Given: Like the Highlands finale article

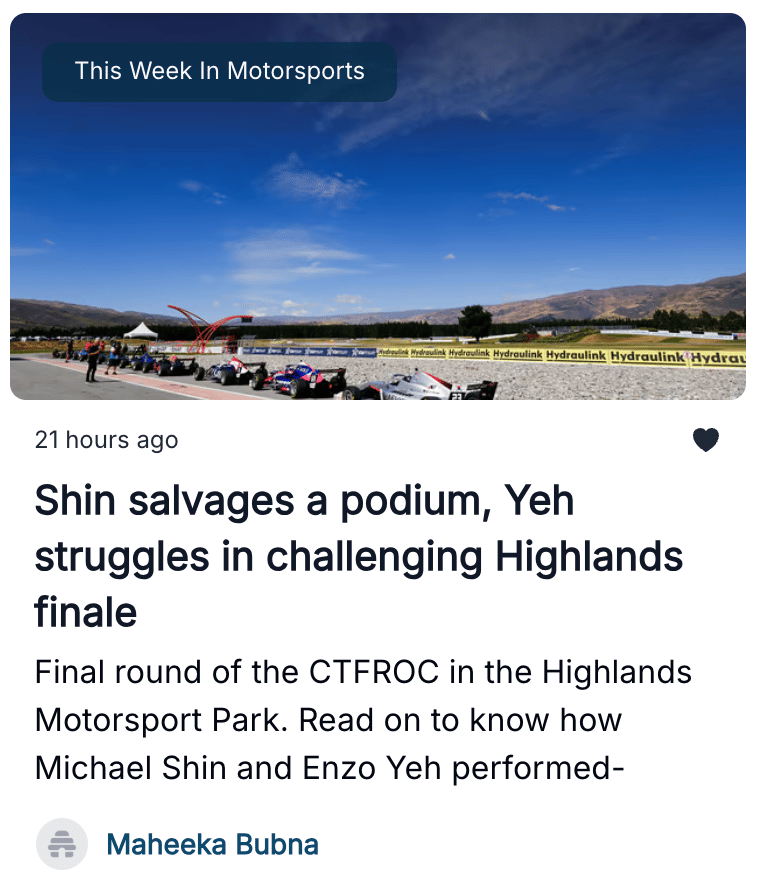Looking at the screenshot, I should click(706, 440).
